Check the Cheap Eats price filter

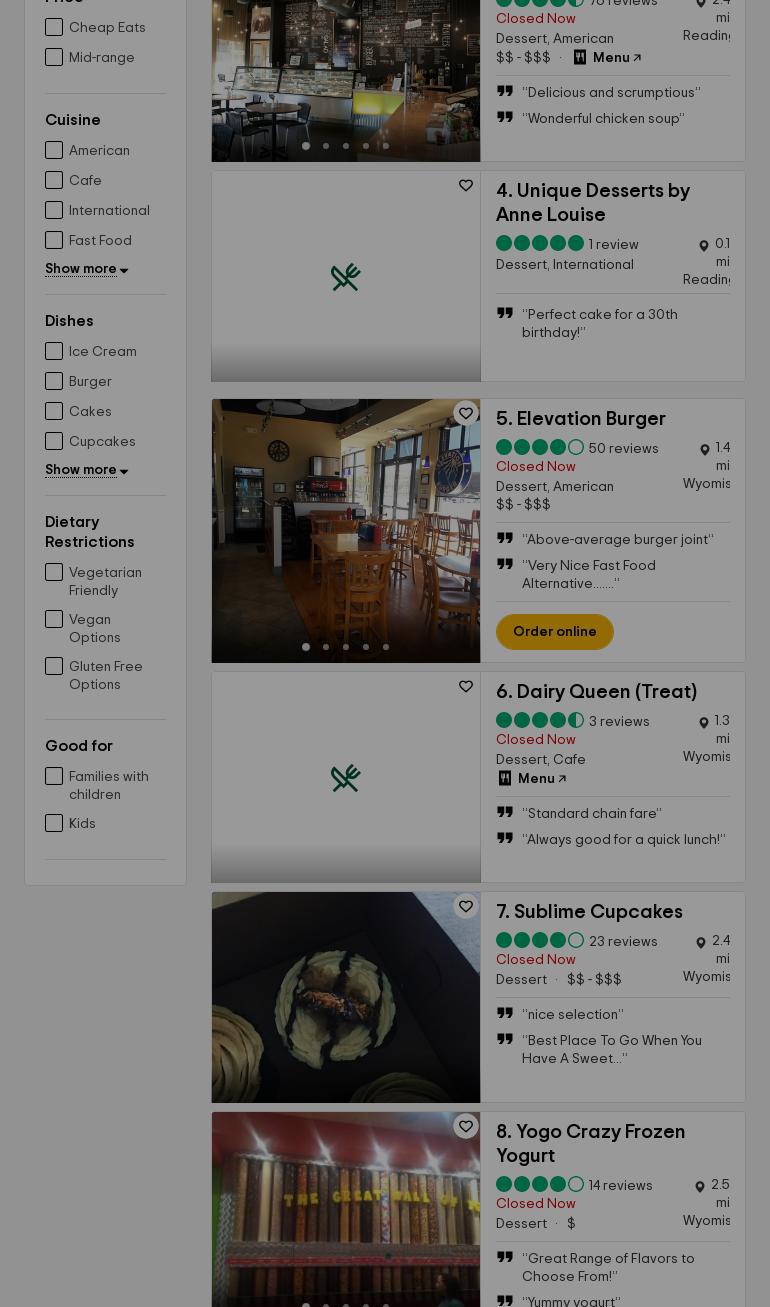(54, 28)
